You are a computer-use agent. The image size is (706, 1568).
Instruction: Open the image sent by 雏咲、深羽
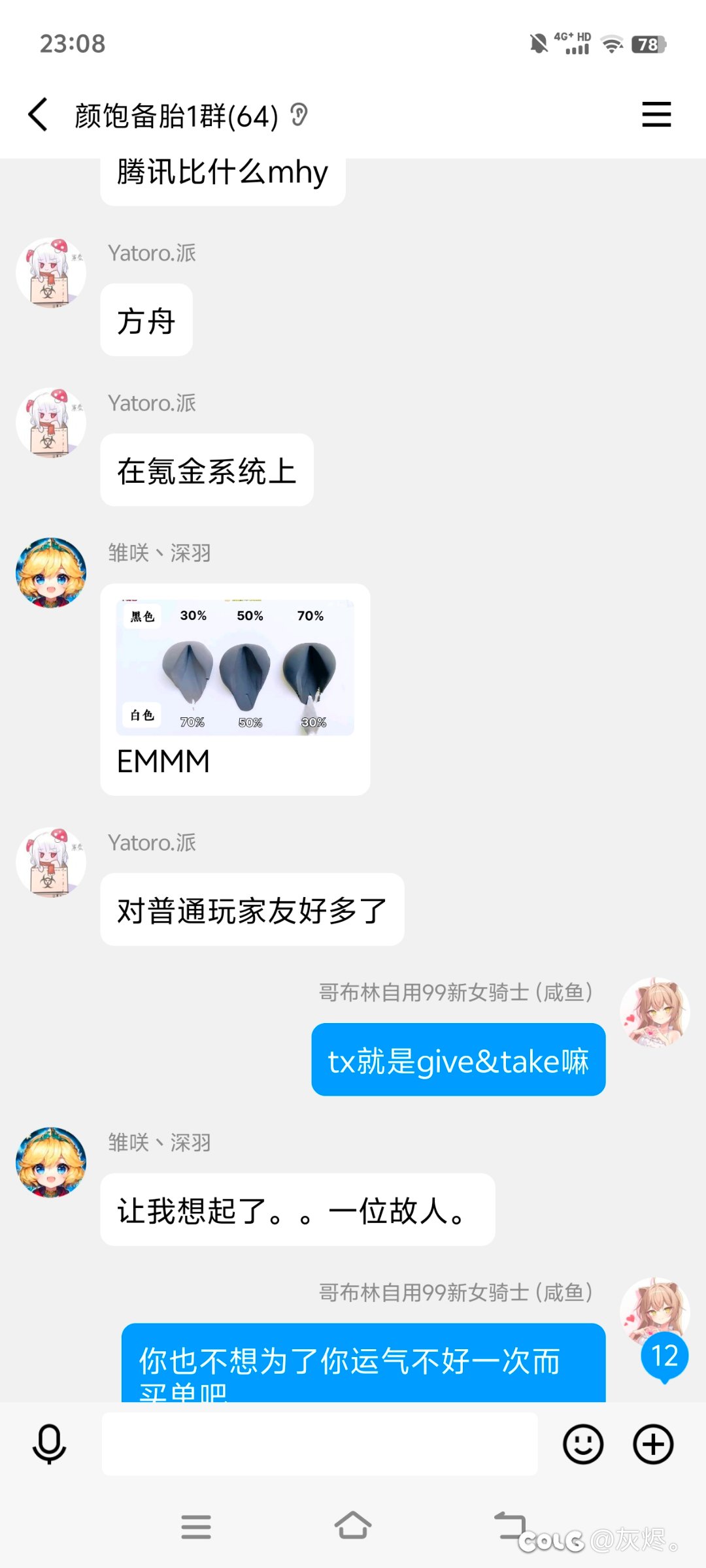[x=235, y=667]
